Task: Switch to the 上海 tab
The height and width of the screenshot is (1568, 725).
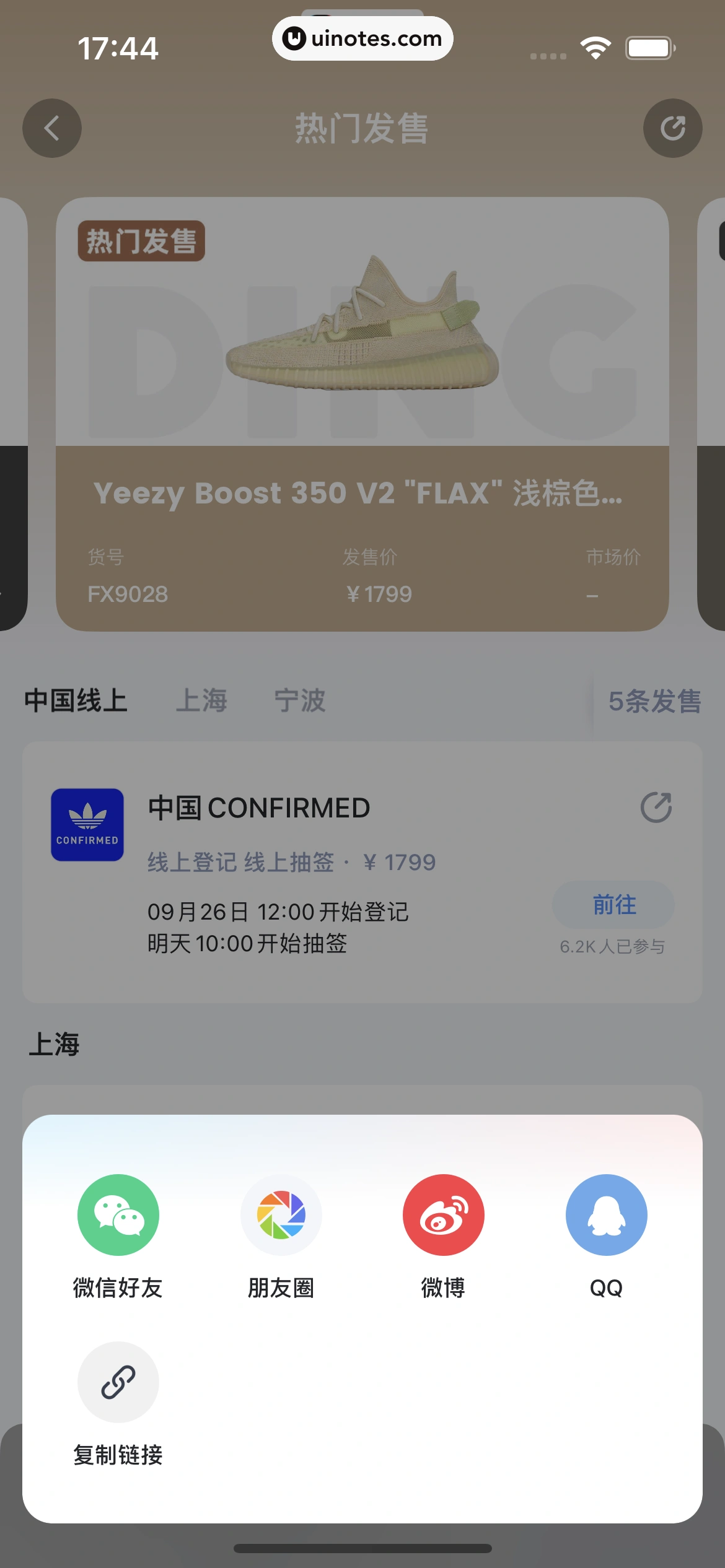Action: (x=201, y=701)
